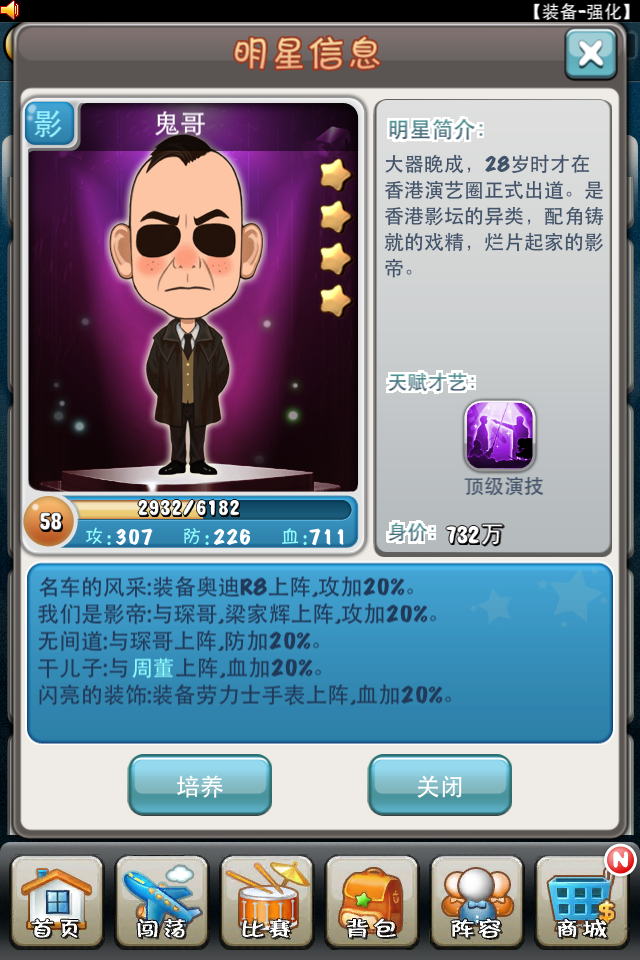Tap the 培养 button
The width and height of the screenshot is (640, 960).
(200, 785)
